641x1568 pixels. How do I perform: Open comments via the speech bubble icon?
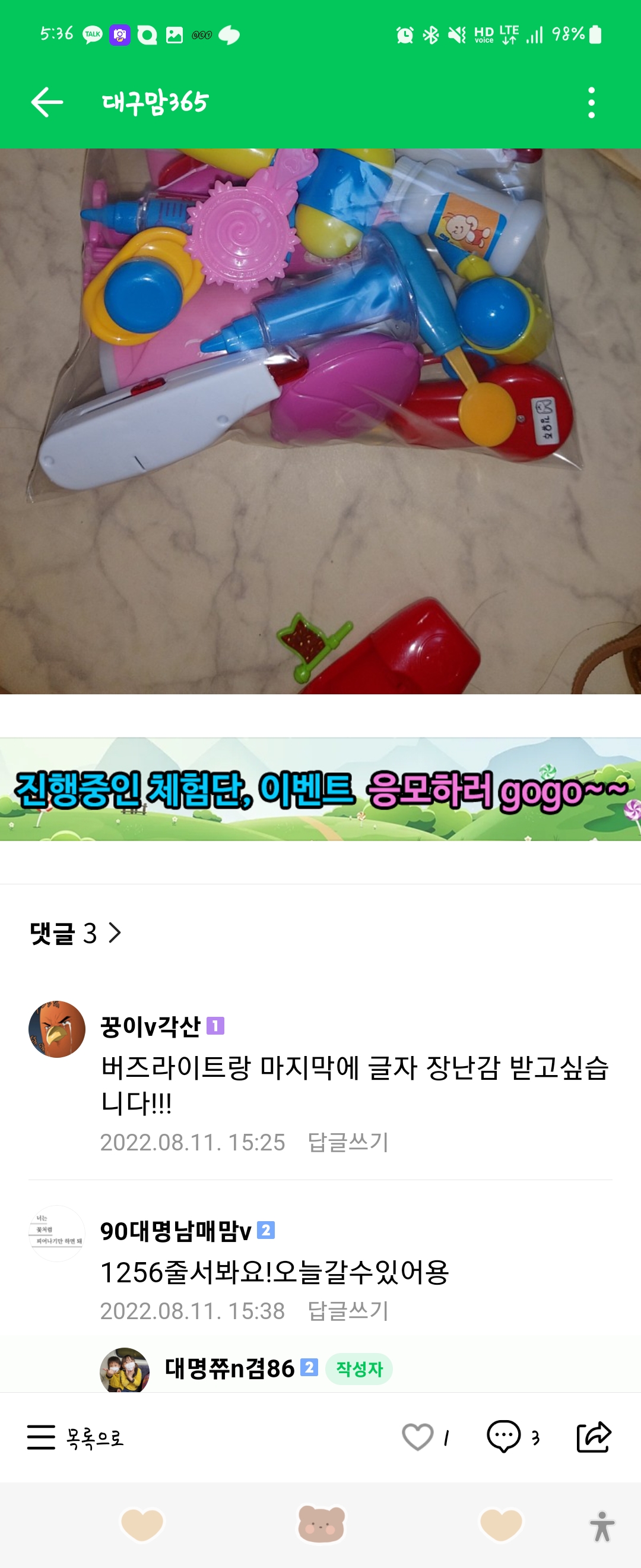(503, 1437)
